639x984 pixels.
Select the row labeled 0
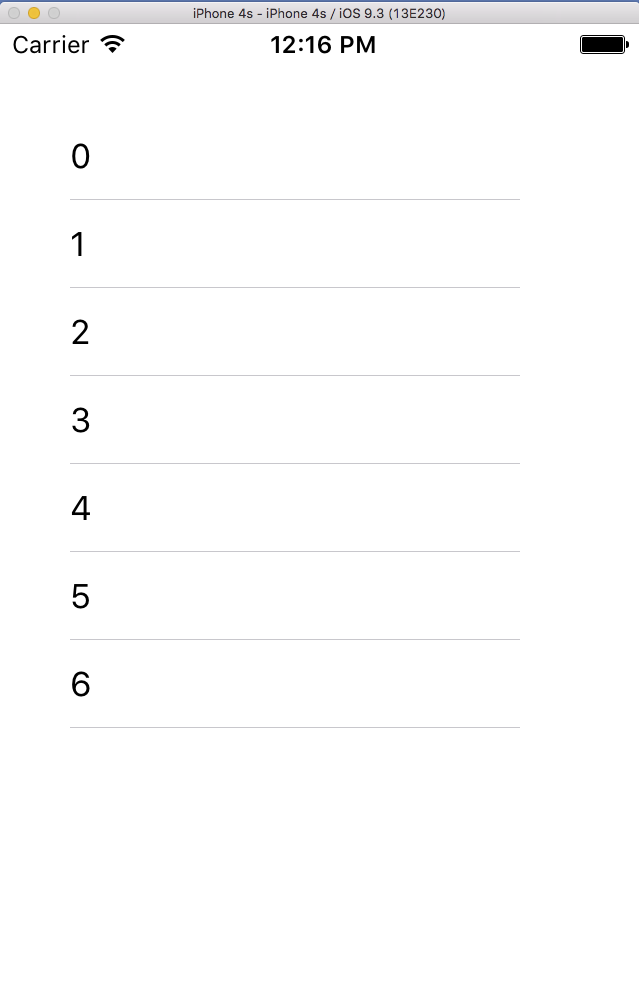(294, 156)
